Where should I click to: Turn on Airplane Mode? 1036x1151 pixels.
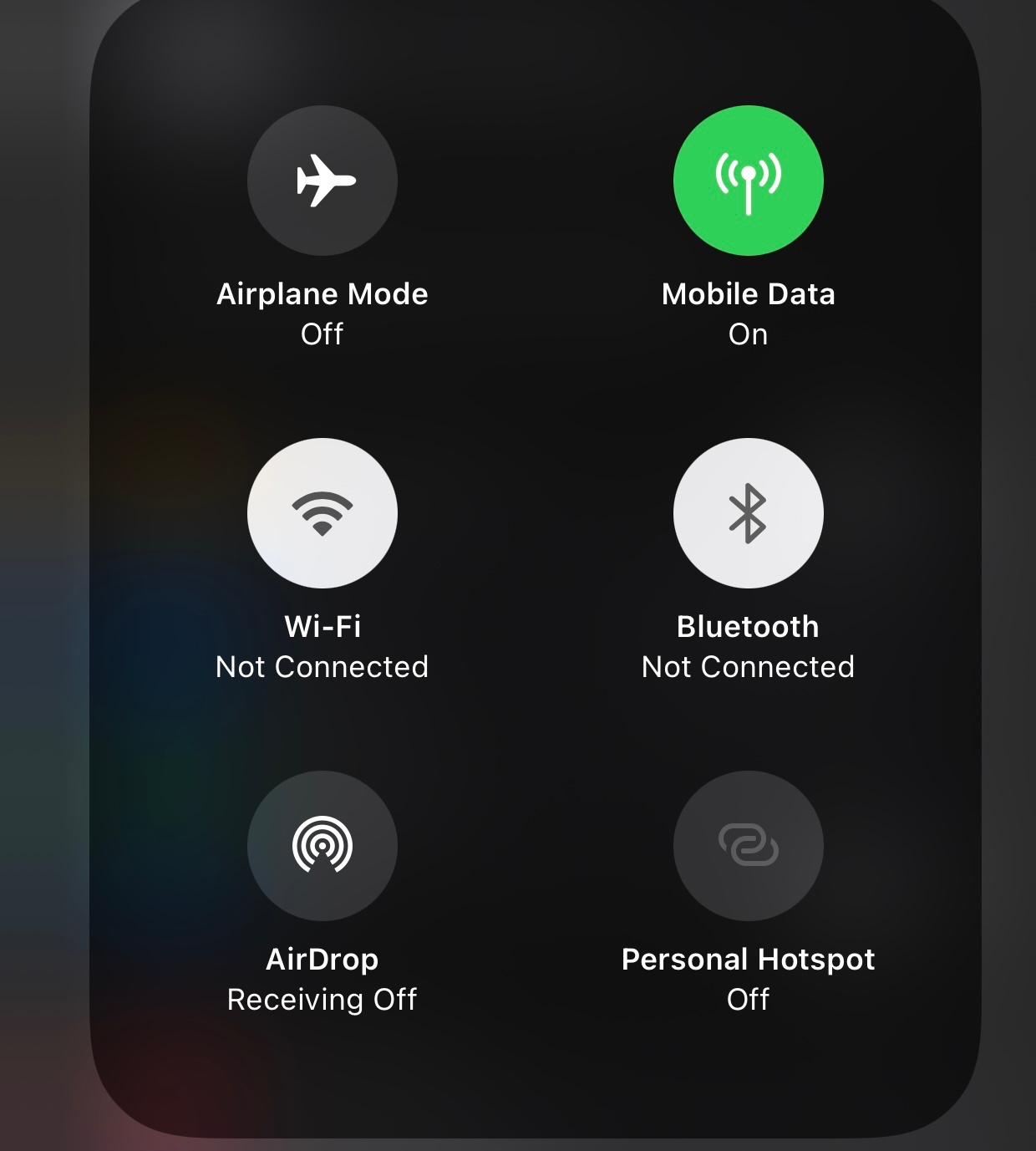point(322,181)
